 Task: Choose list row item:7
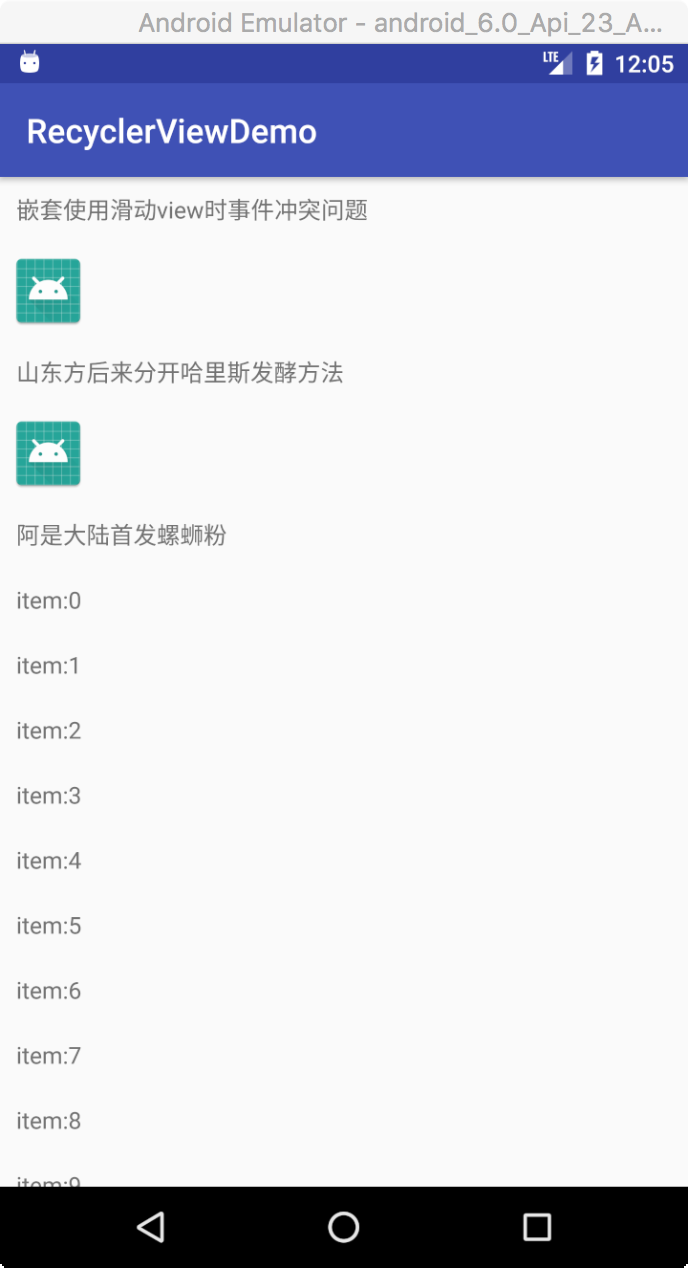[49, 1056]
